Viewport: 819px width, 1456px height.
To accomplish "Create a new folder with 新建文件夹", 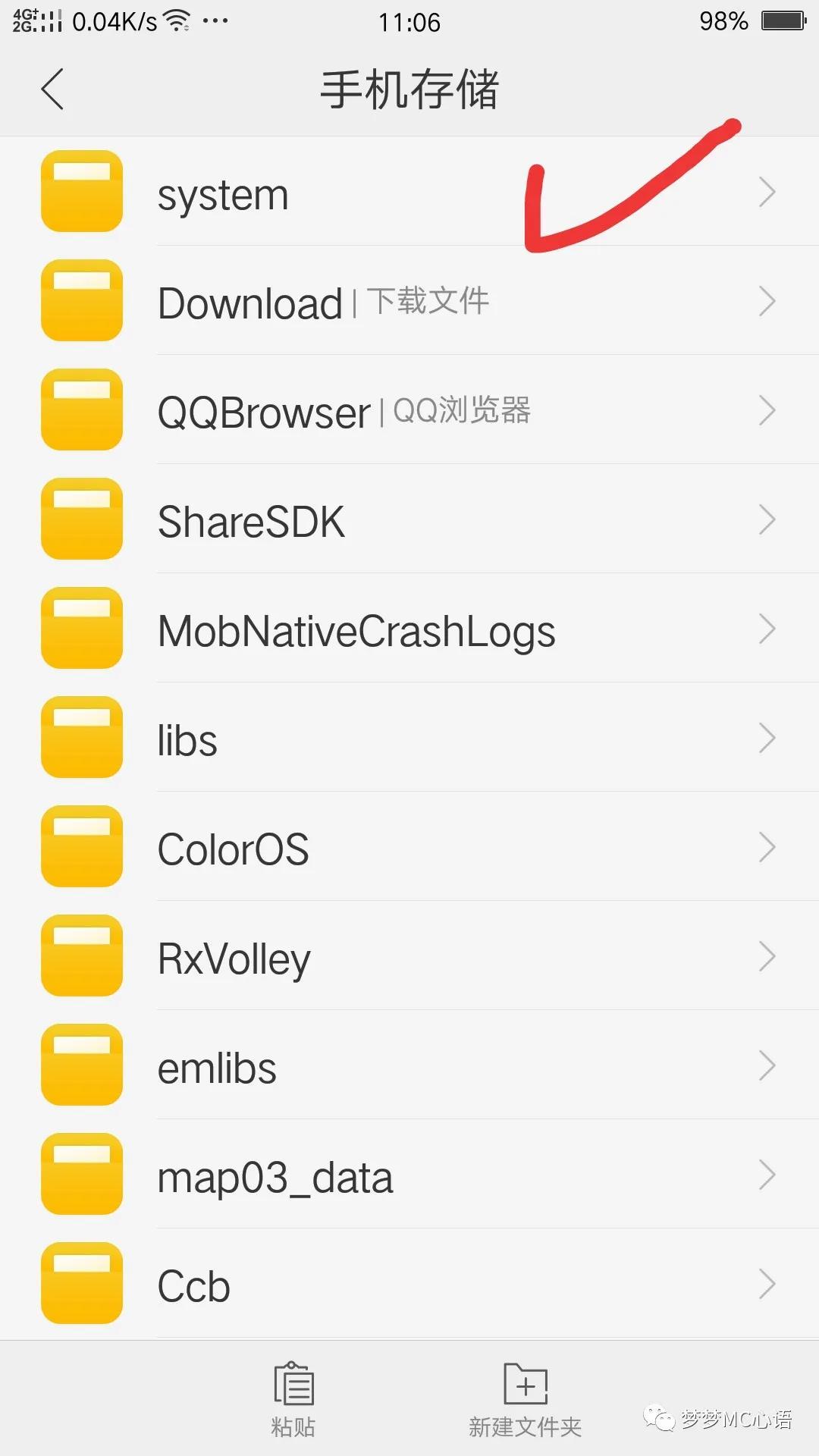I will pyautogui.click(x=525, y=1400).
